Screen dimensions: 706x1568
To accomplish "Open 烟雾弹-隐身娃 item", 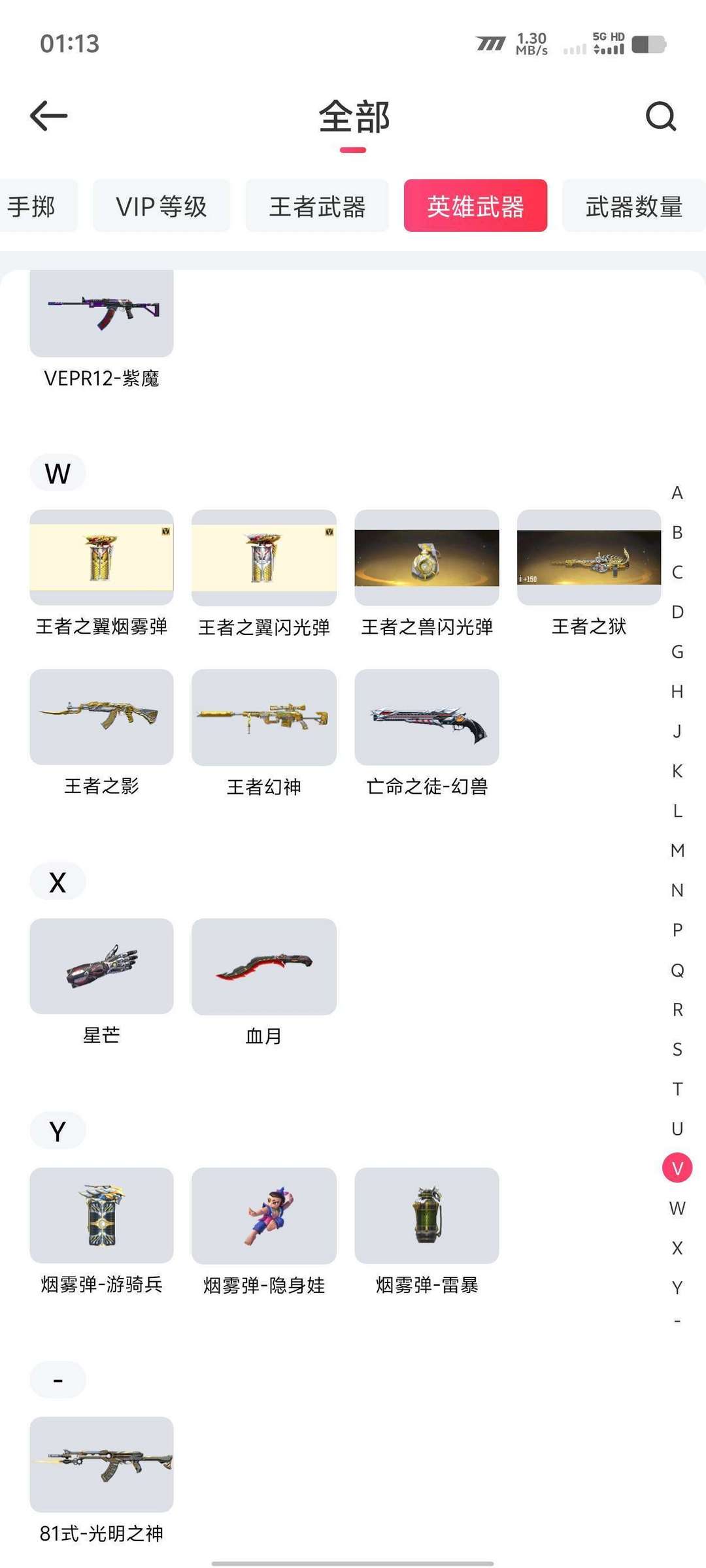I will (x=264, y=1216).
